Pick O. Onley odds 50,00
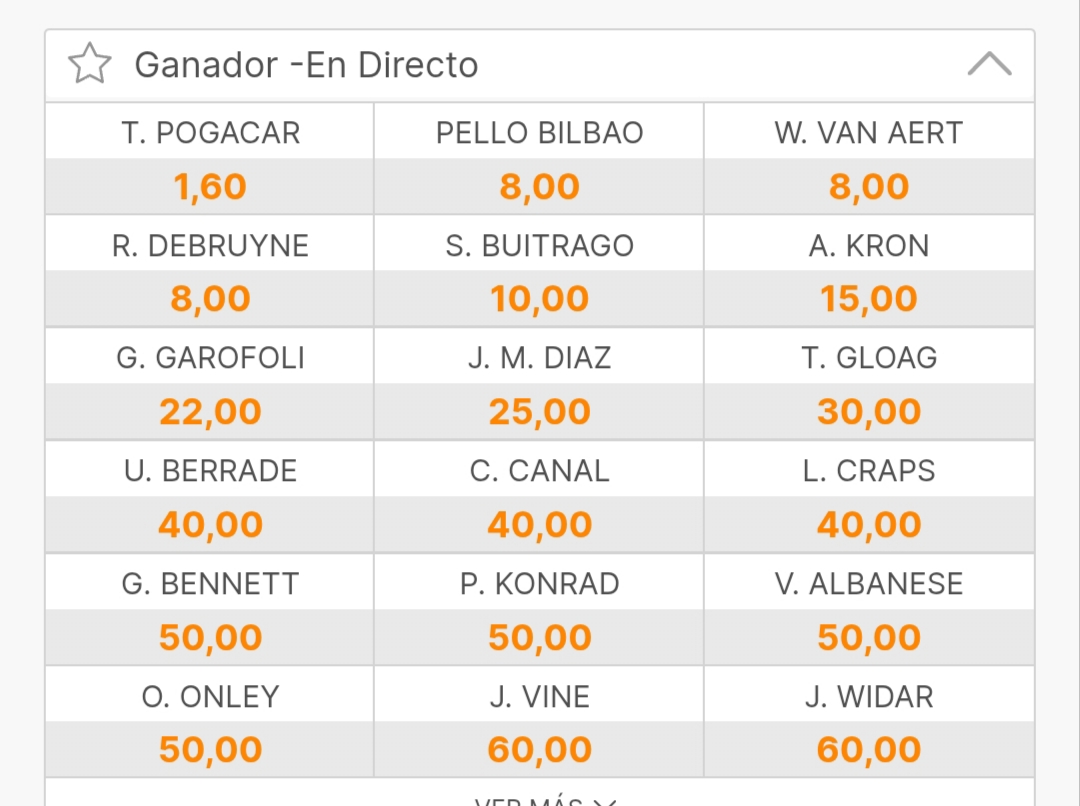This screenshot has width=1080, height=806. click(209, 750)
